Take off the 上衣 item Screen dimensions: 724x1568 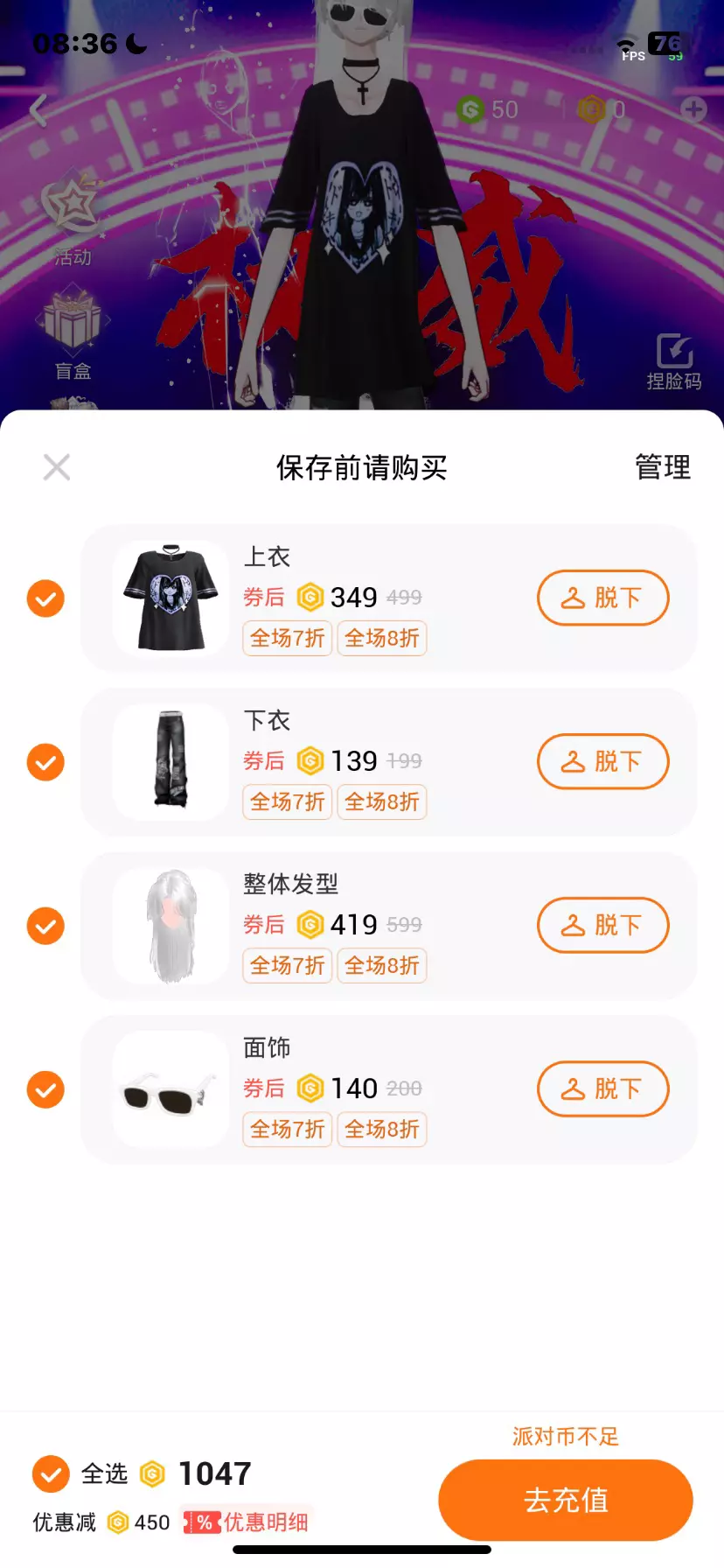pyautogui.click(x=602, y=598)
